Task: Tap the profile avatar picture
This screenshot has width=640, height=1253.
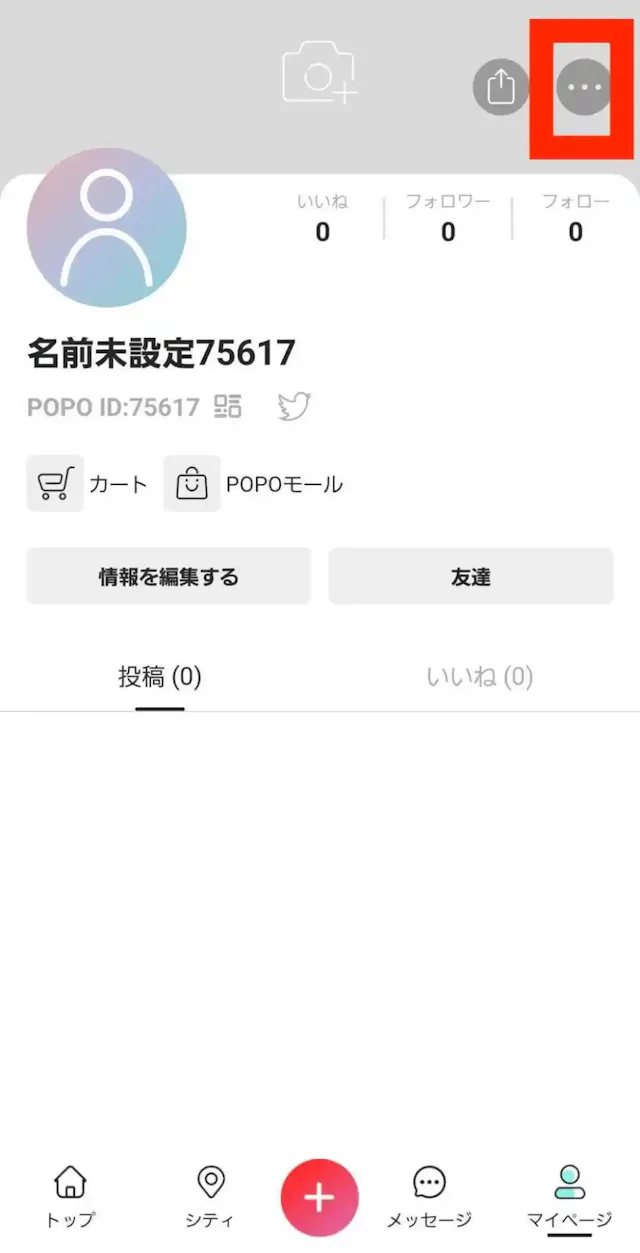Action: 106,227
